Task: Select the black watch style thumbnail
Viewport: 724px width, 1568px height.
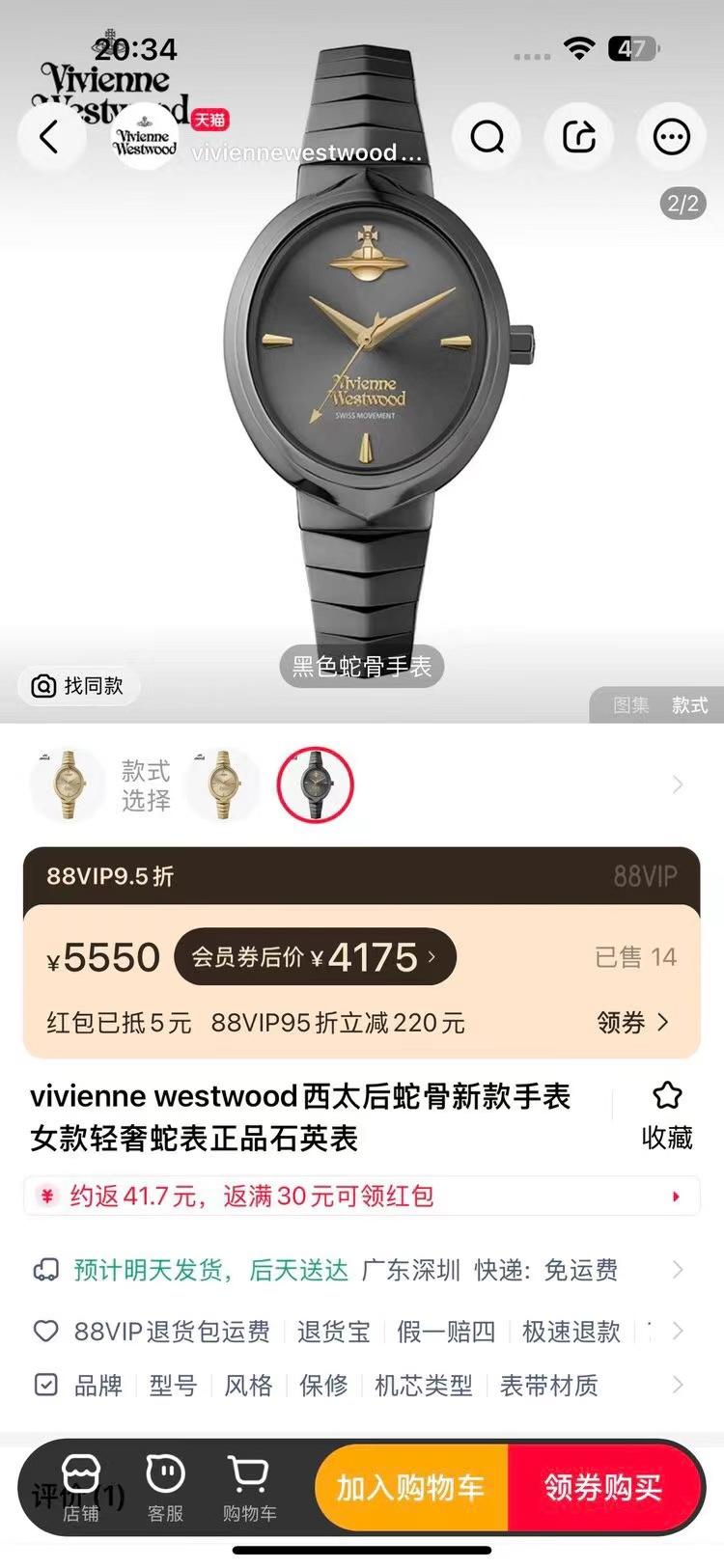Action: 316,784
